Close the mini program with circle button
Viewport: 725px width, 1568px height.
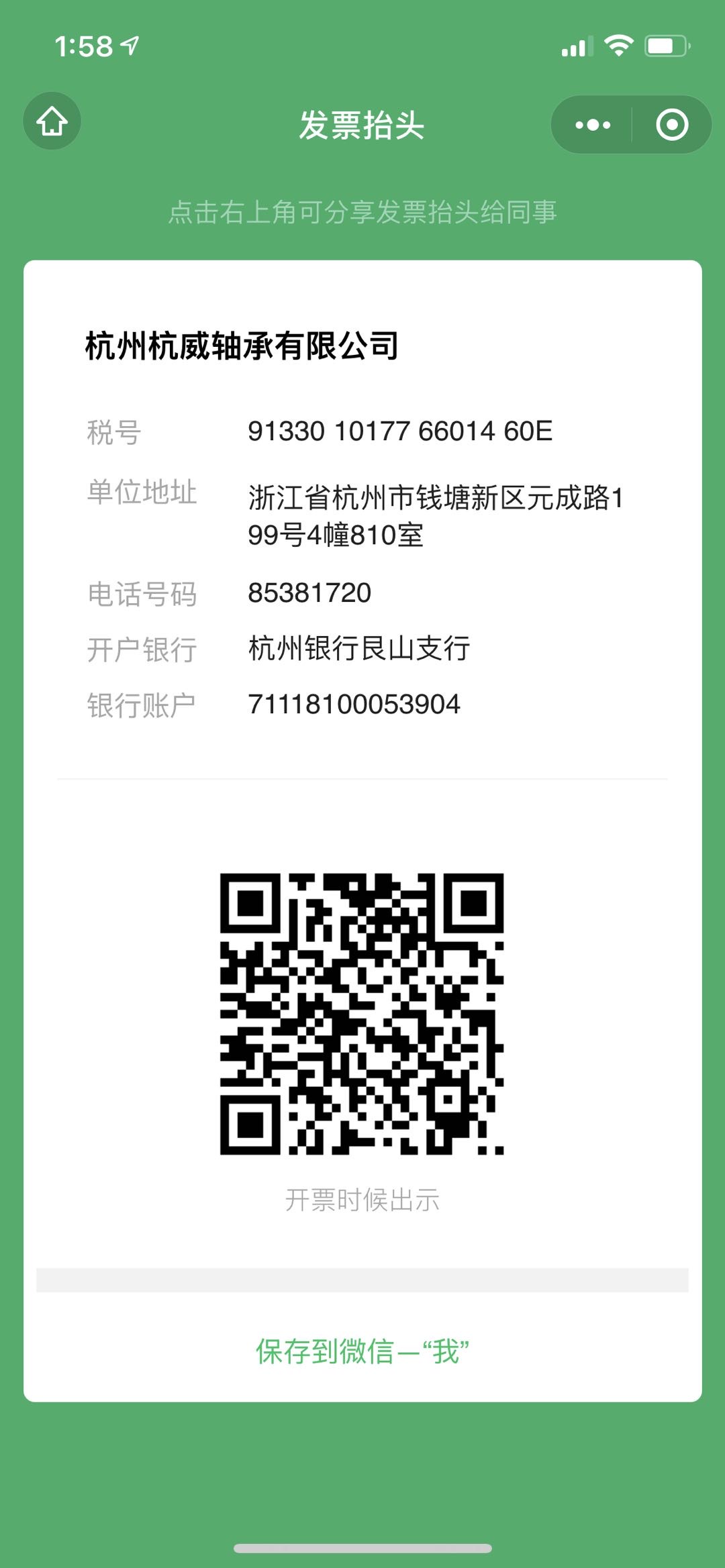[672, 125]
